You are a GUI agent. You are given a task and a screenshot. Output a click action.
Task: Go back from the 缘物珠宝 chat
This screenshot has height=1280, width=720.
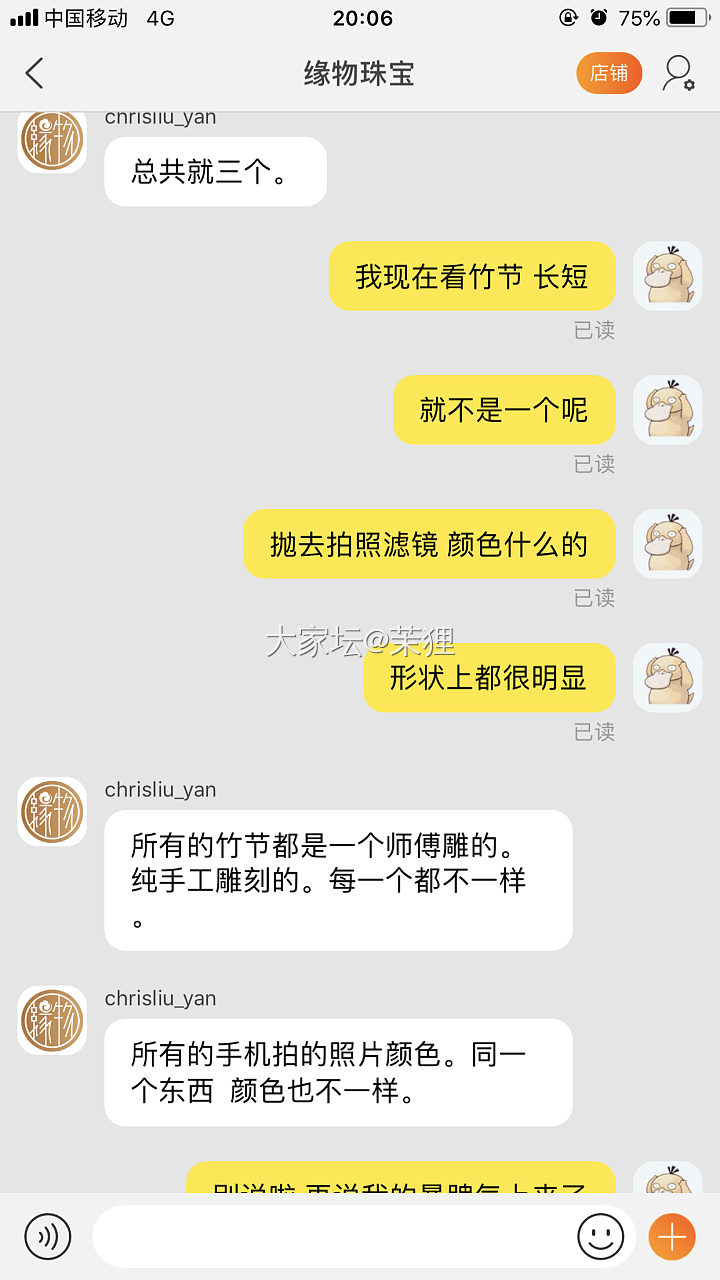point(35,73)
